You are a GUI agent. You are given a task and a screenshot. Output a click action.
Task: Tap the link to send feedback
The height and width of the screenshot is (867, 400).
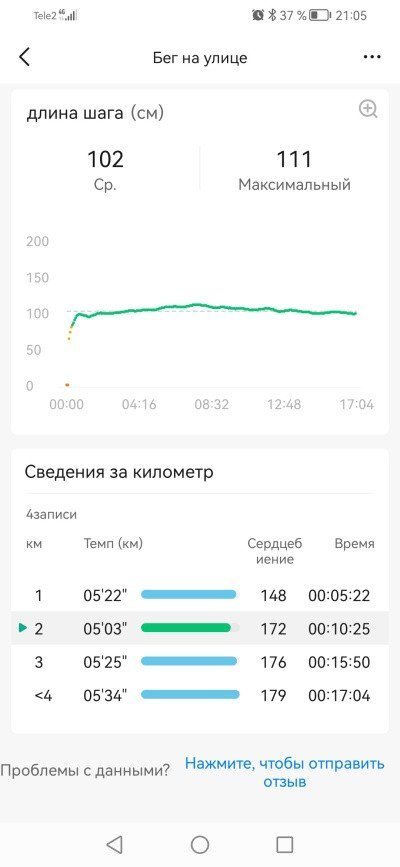(x=284, y=773)
